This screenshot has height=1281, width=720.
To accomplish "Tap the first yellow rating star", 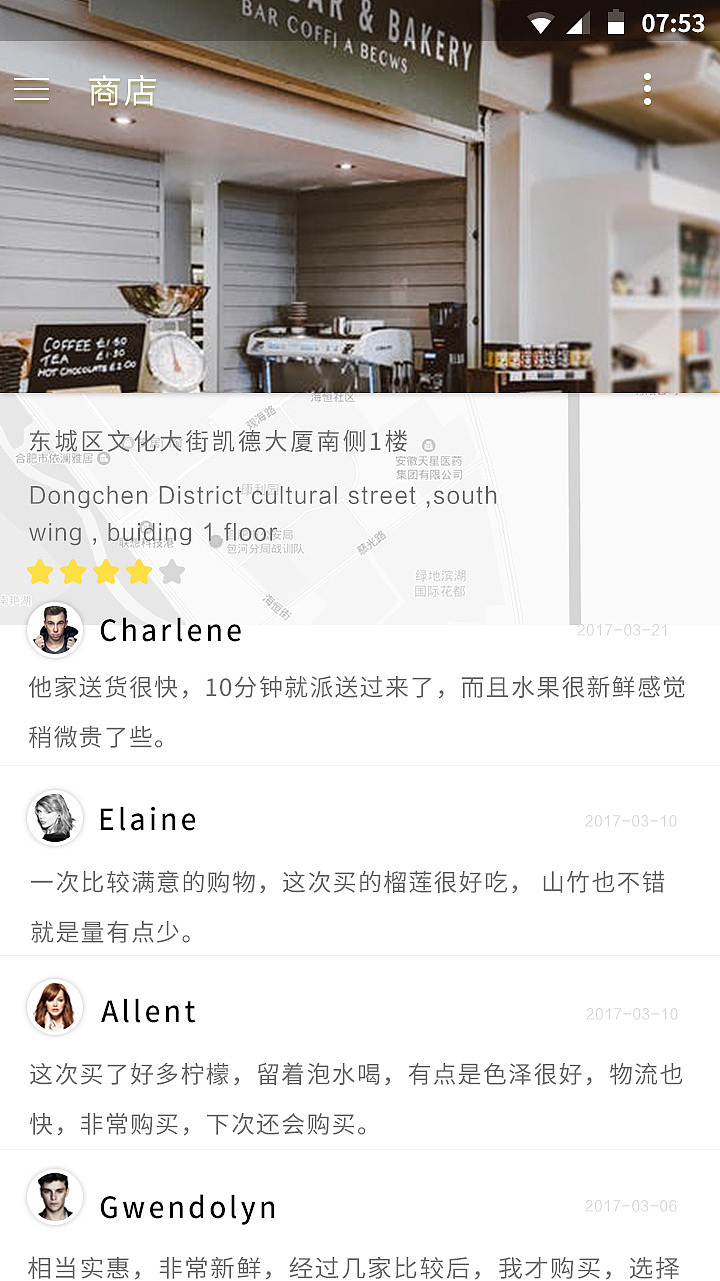I will point(40,571).
